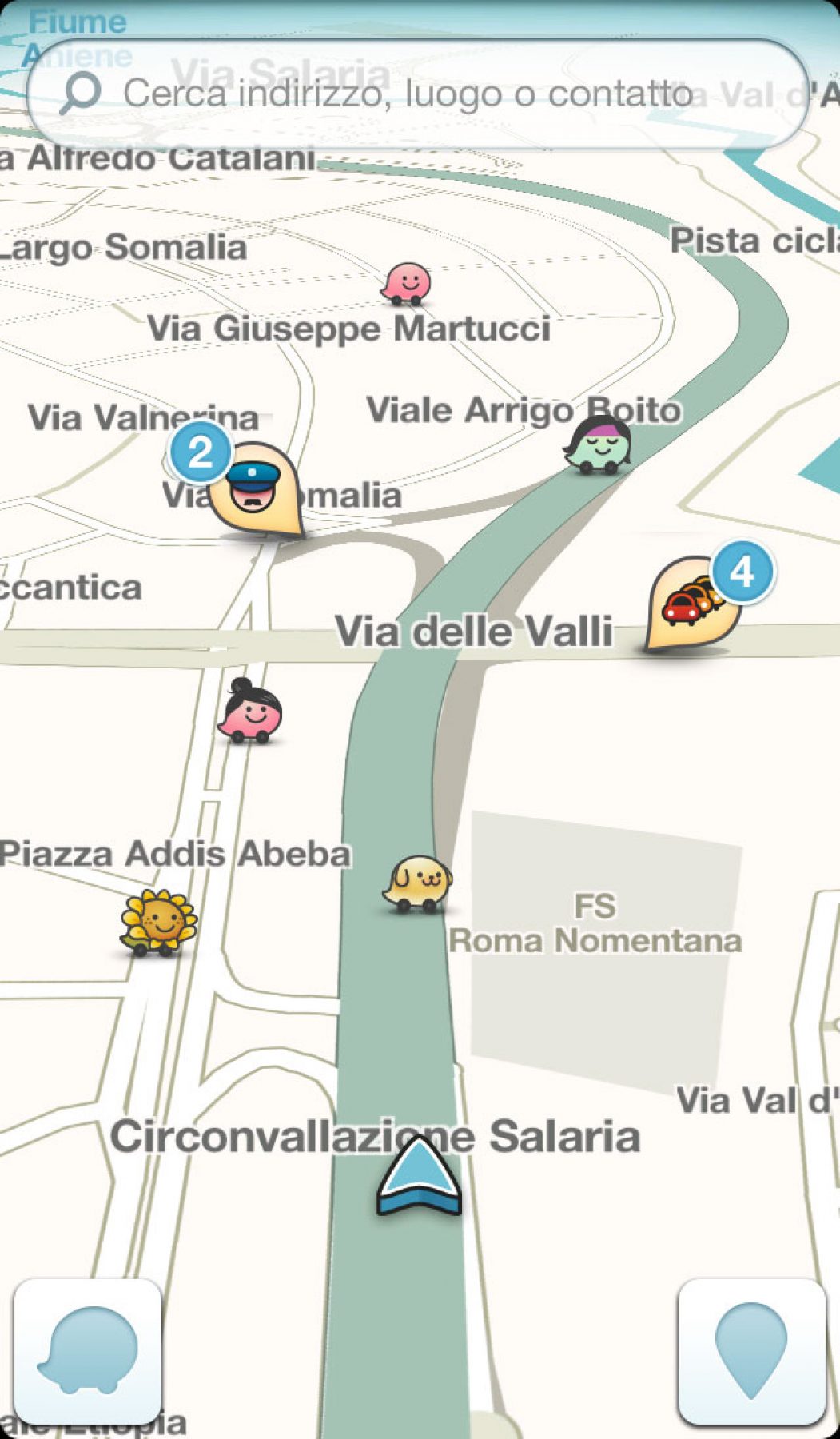Screen dimensions: 840x1439
Task: Select the pink Wazer with hair bun
Action: 250,712
